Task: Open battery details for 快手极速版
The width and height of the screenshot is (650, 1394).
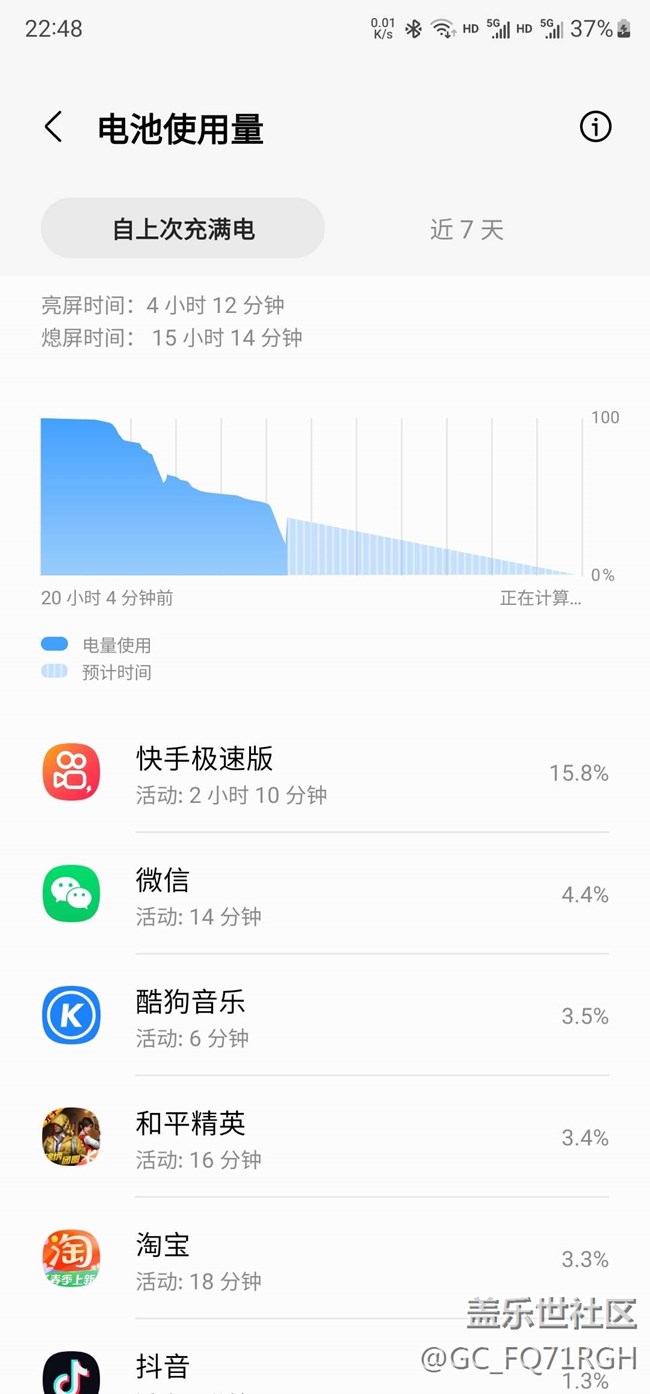Action: click(x=325, y=773)
